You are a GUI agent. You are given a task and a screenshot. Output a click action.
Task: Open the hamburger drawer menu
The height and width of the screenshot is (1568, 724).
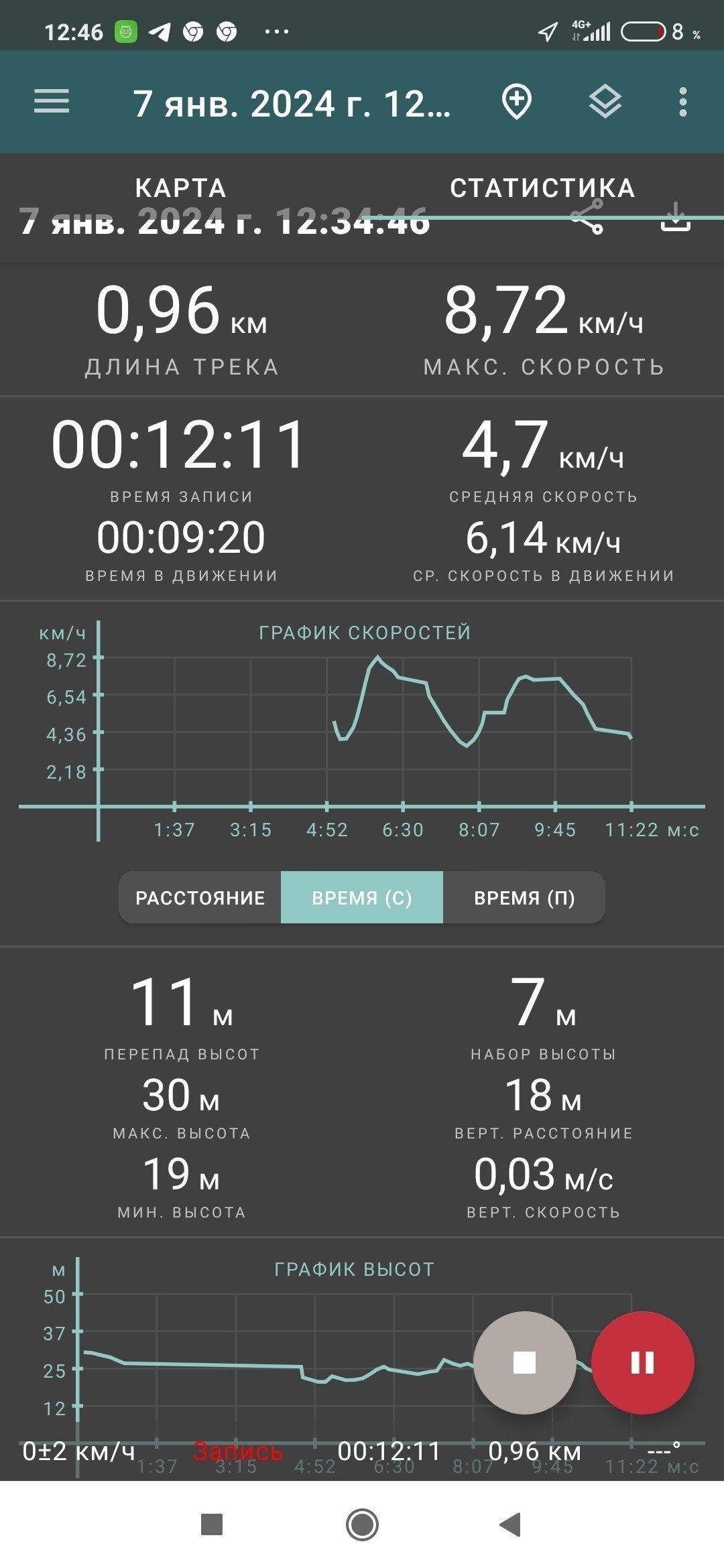[x=52, y=102]
